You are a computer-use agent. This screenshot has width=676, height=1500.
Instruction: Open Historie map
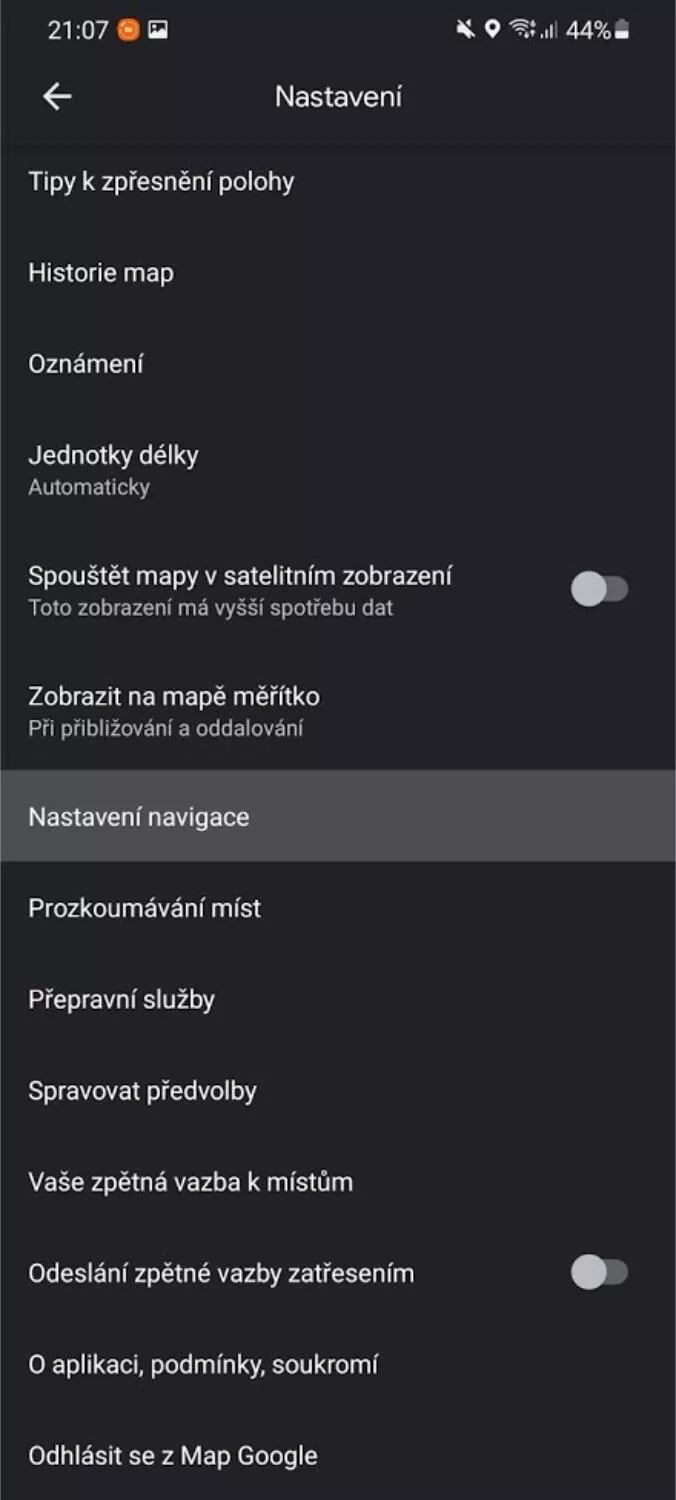tap(338, 273)
